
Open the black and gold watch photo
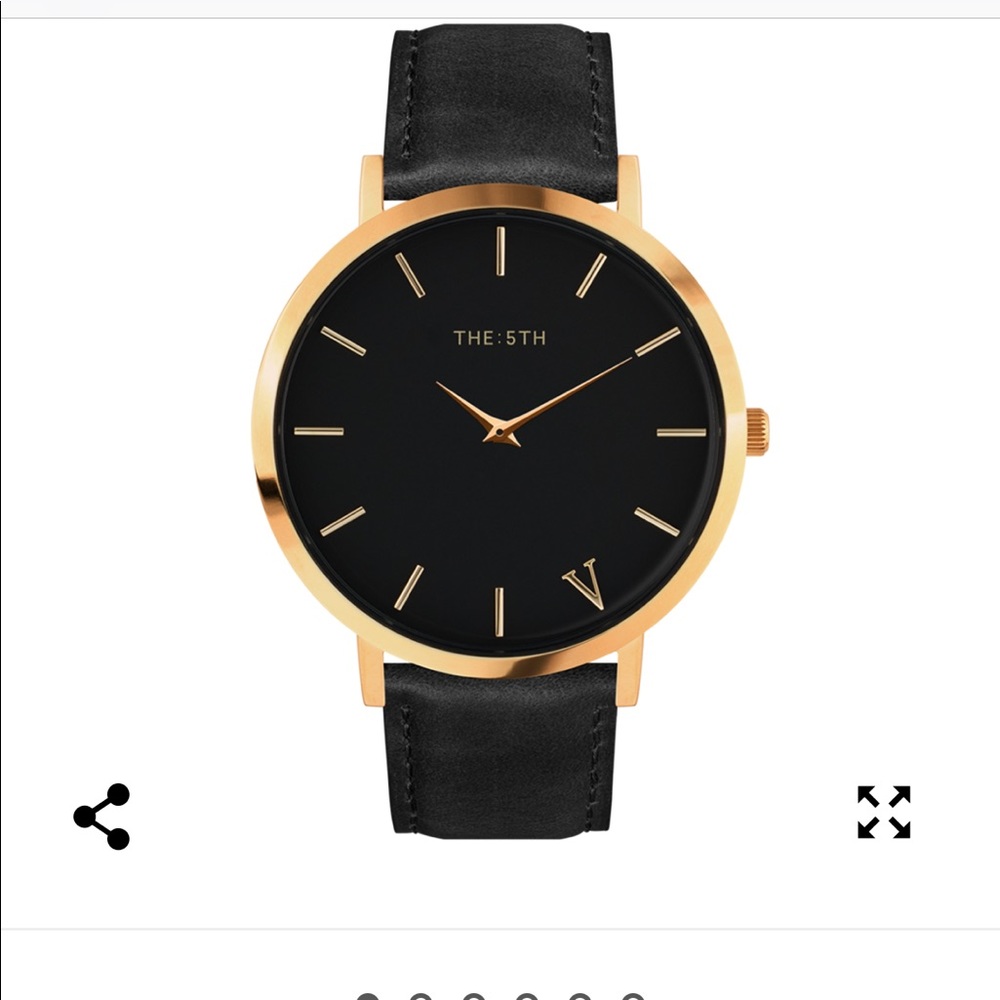[500, 430]
